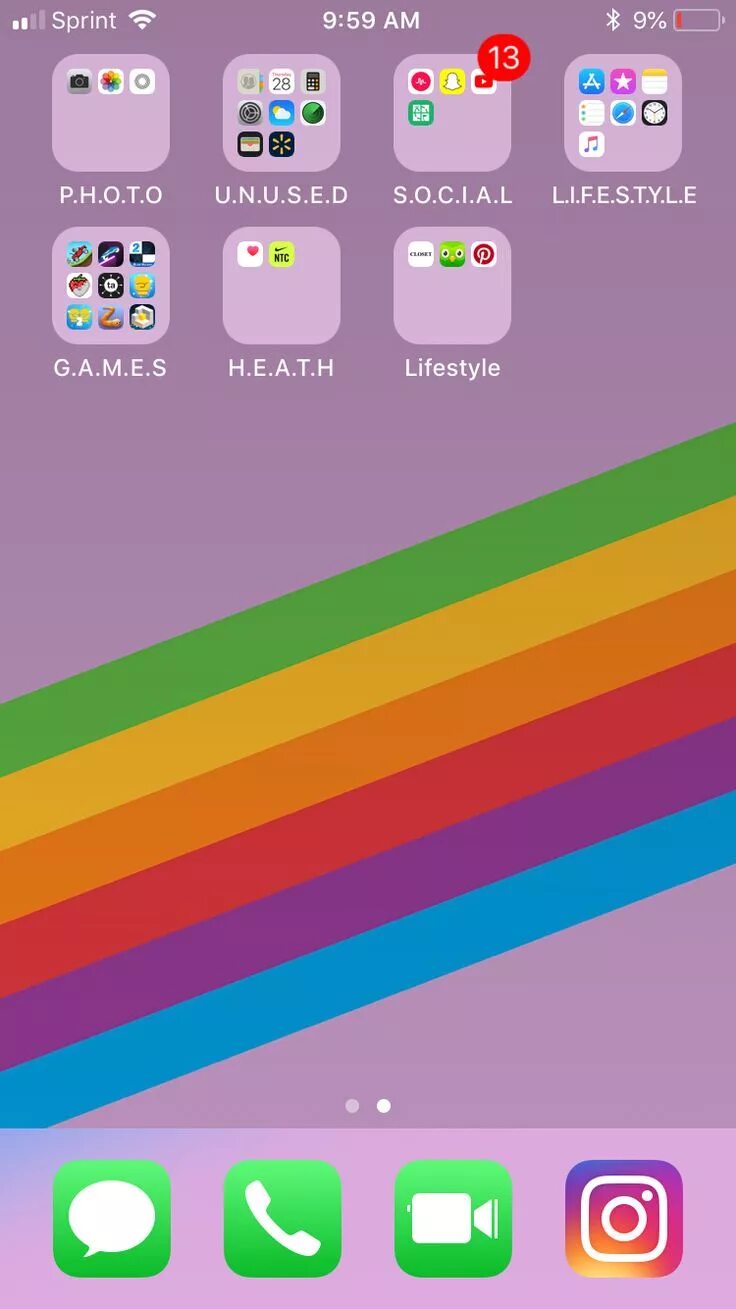Open the folder with Duolingo and Pinterest
Screen dimensions: 736x1309
453,286
